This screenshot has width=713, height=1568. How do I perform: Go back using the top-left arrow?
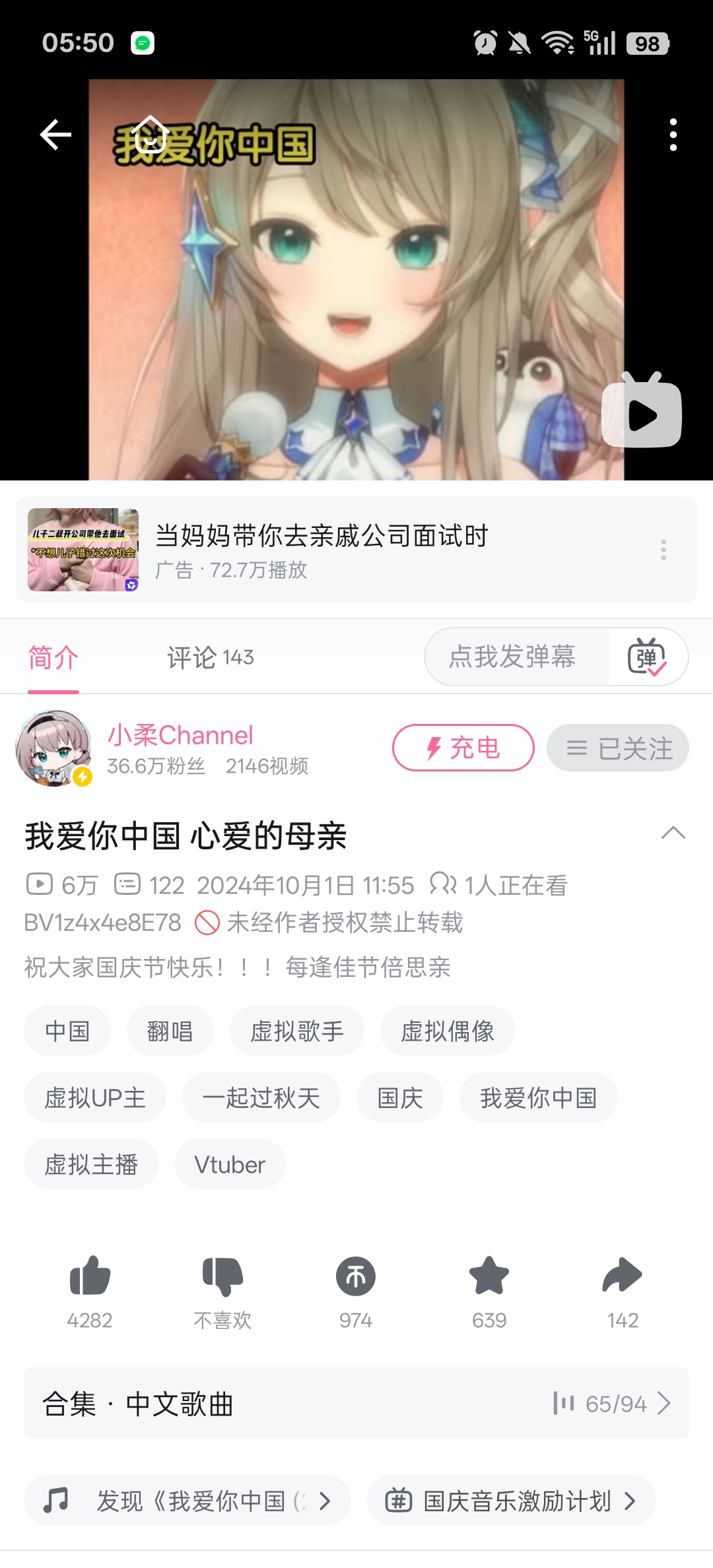(x=55, y=135)
